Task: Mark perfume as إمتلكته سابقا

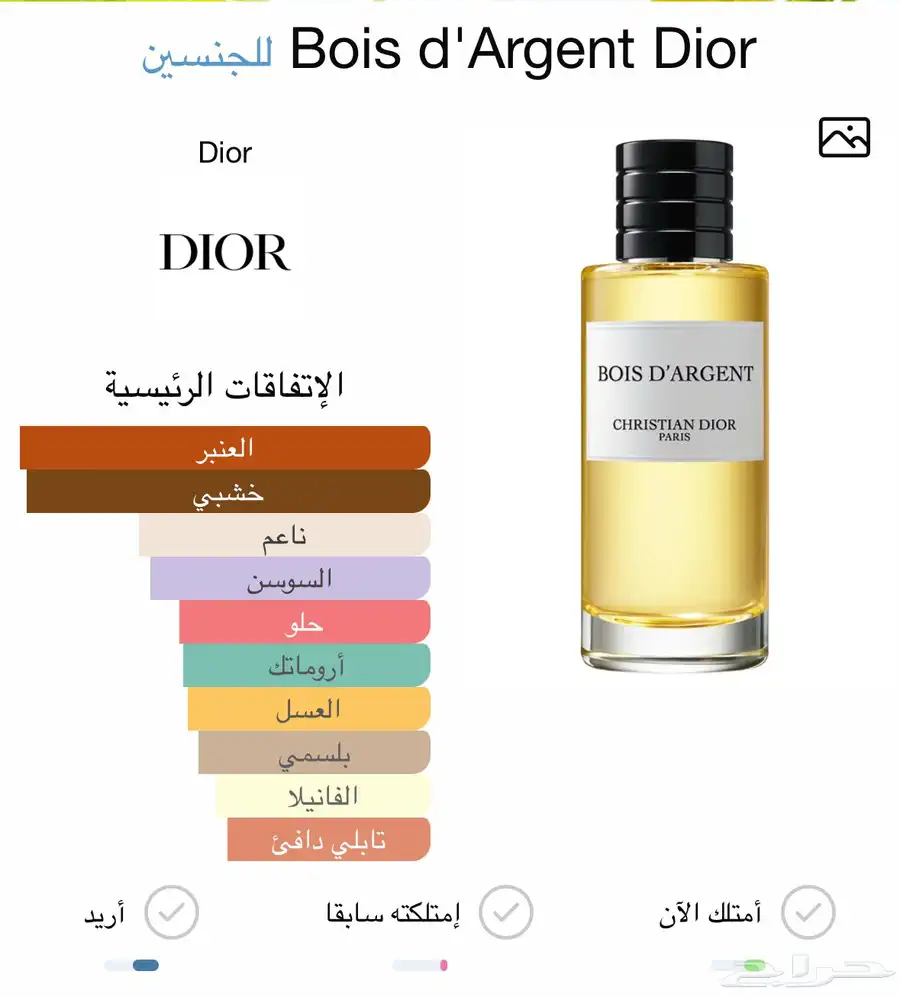Action: click(x=506, y=912)
